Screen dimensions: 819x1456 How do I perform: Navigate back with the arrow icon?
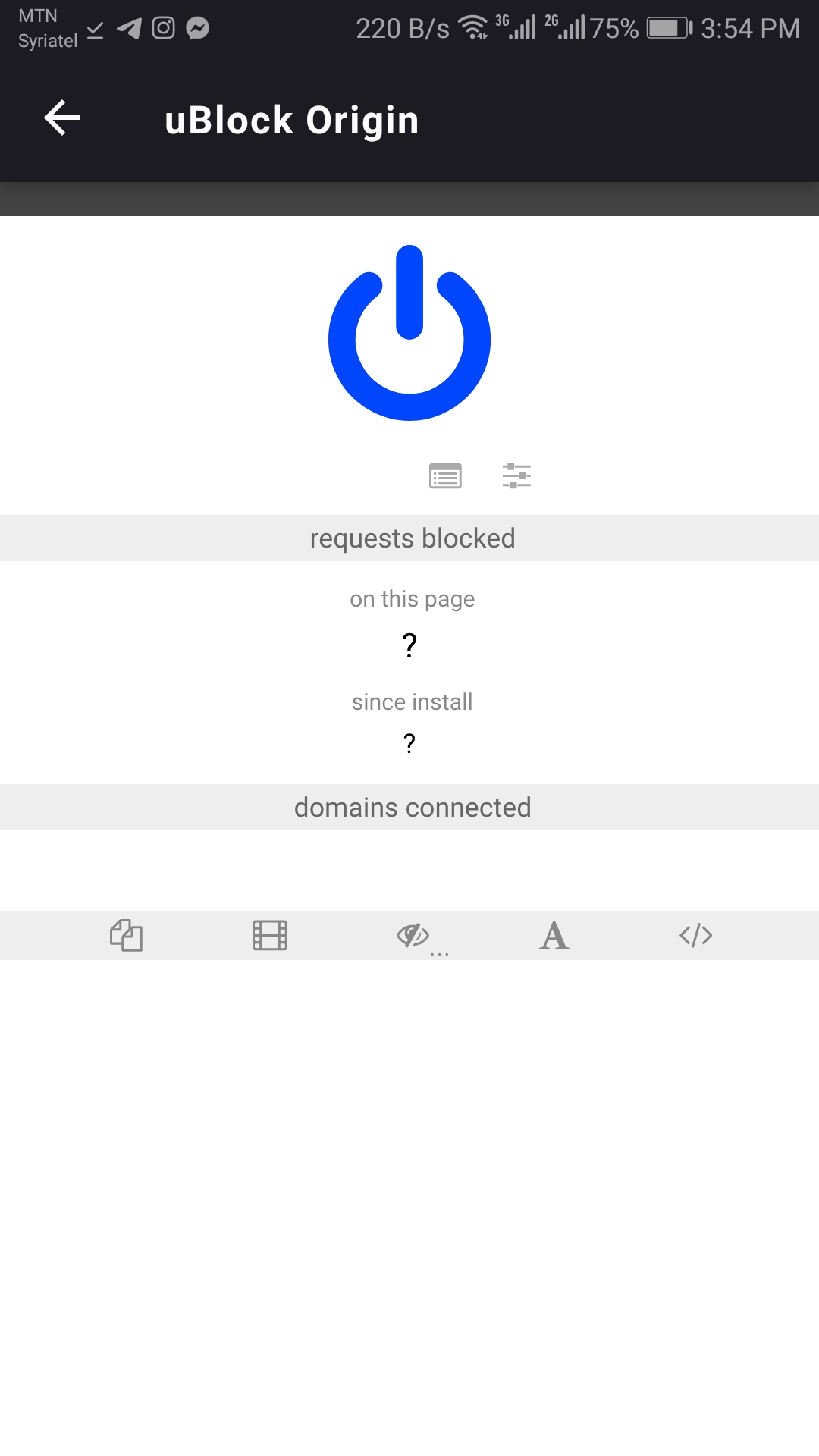tap(61, 118)
